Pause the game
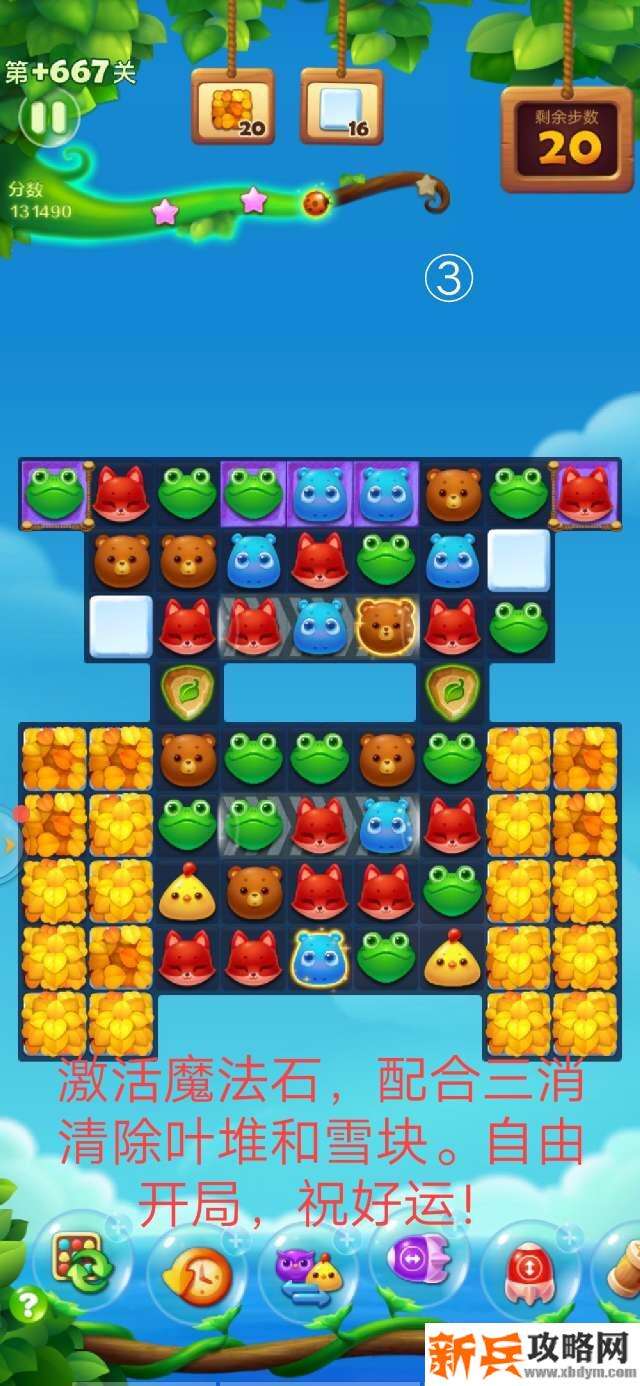640x1386 pixels. tap(48, 118)
